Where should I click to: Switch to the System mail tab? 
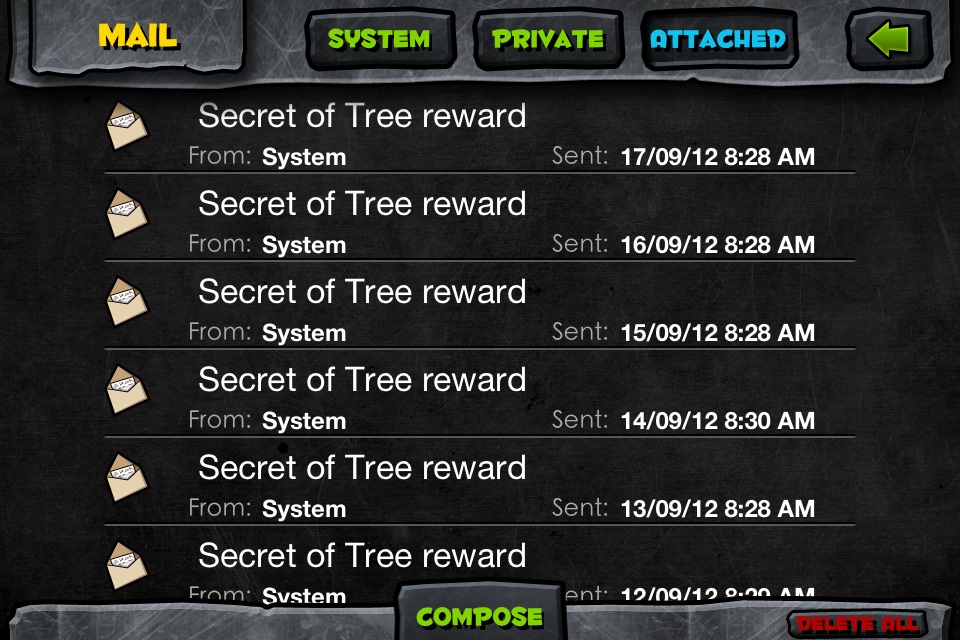coord(379,40)
